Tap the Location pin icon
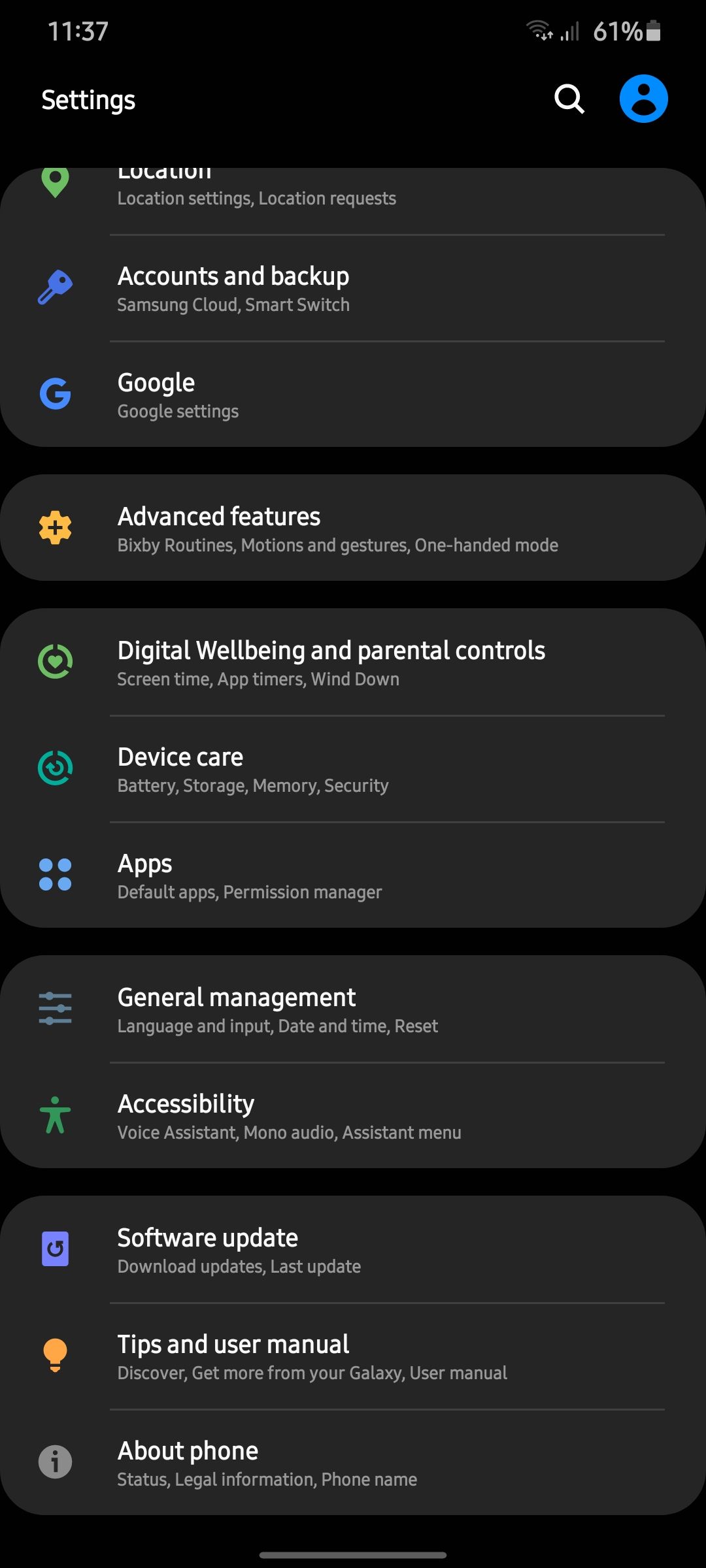Image resolution: width=706 pixels, height=1568 pixels. pos(55,183)
